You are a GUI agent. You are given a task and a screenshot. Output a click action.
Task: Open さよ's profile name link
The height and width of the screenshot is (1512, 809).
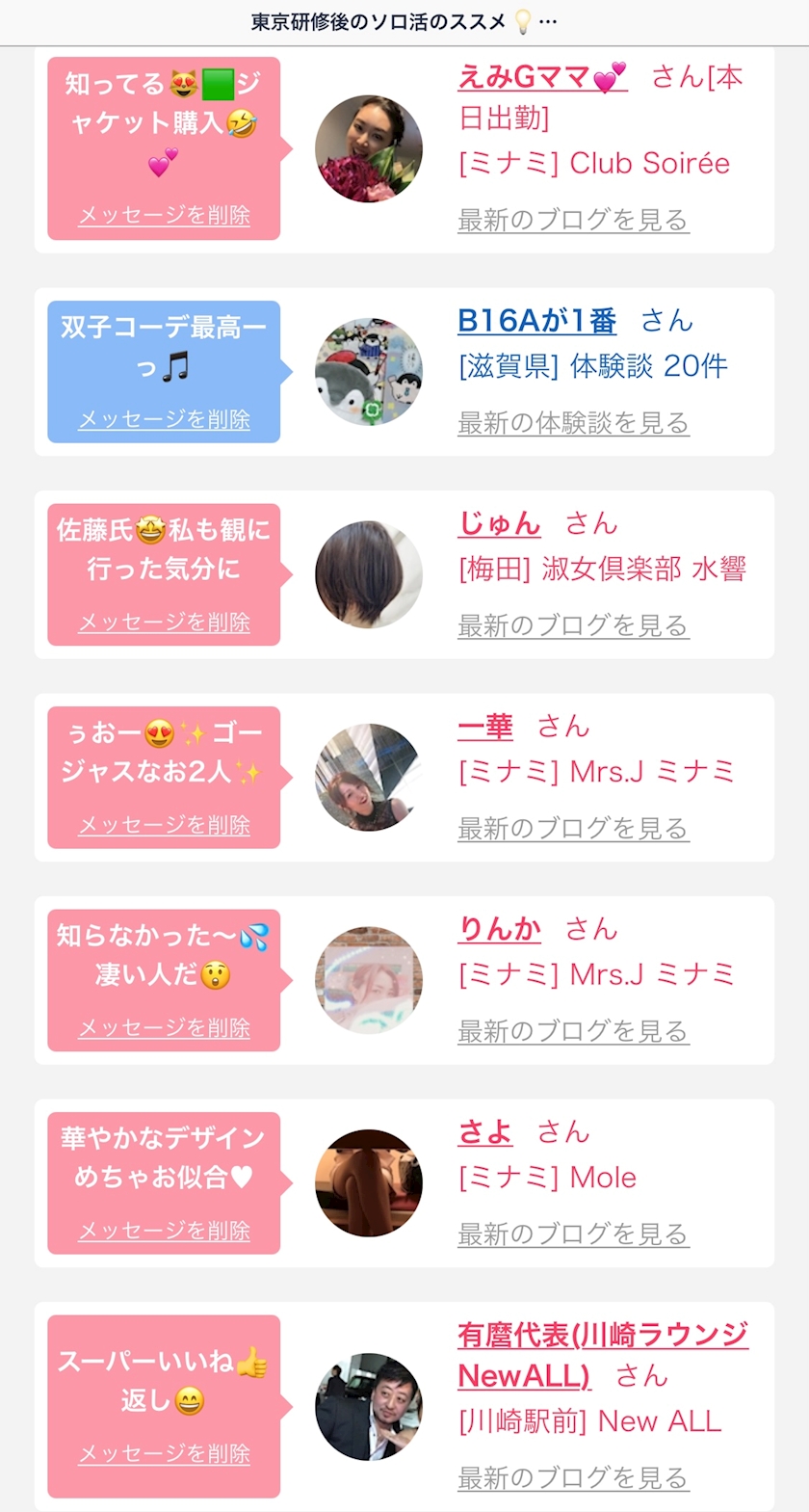click(x=485, y=1132)
